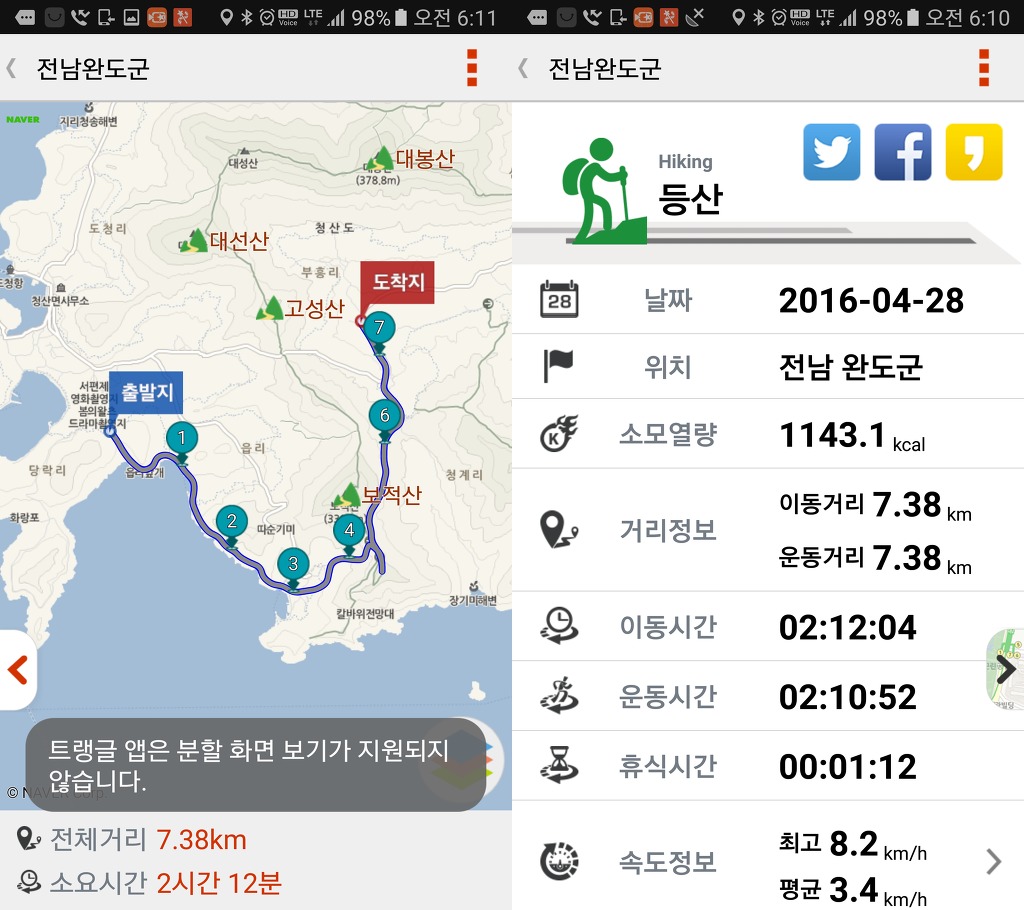
Task: Tap the 도착지 destination flag
Action: (x=397, y=281)
